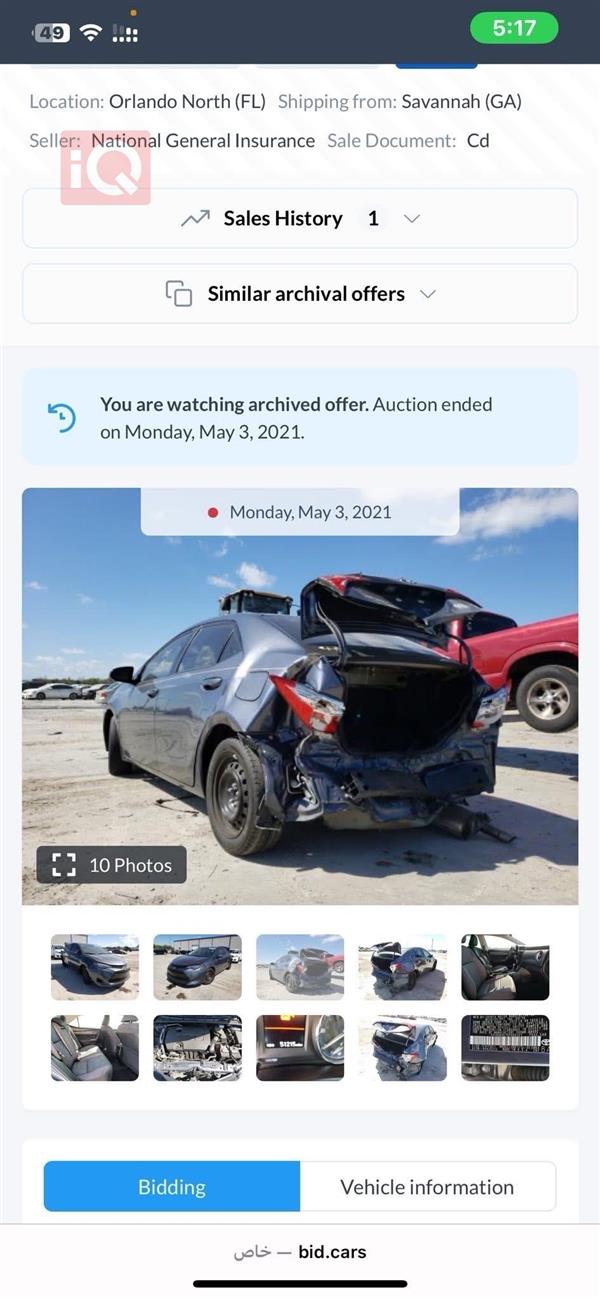View the first thumbnail of front-side car
This screenshot has height=1299, width=600.
pos(95,967)
